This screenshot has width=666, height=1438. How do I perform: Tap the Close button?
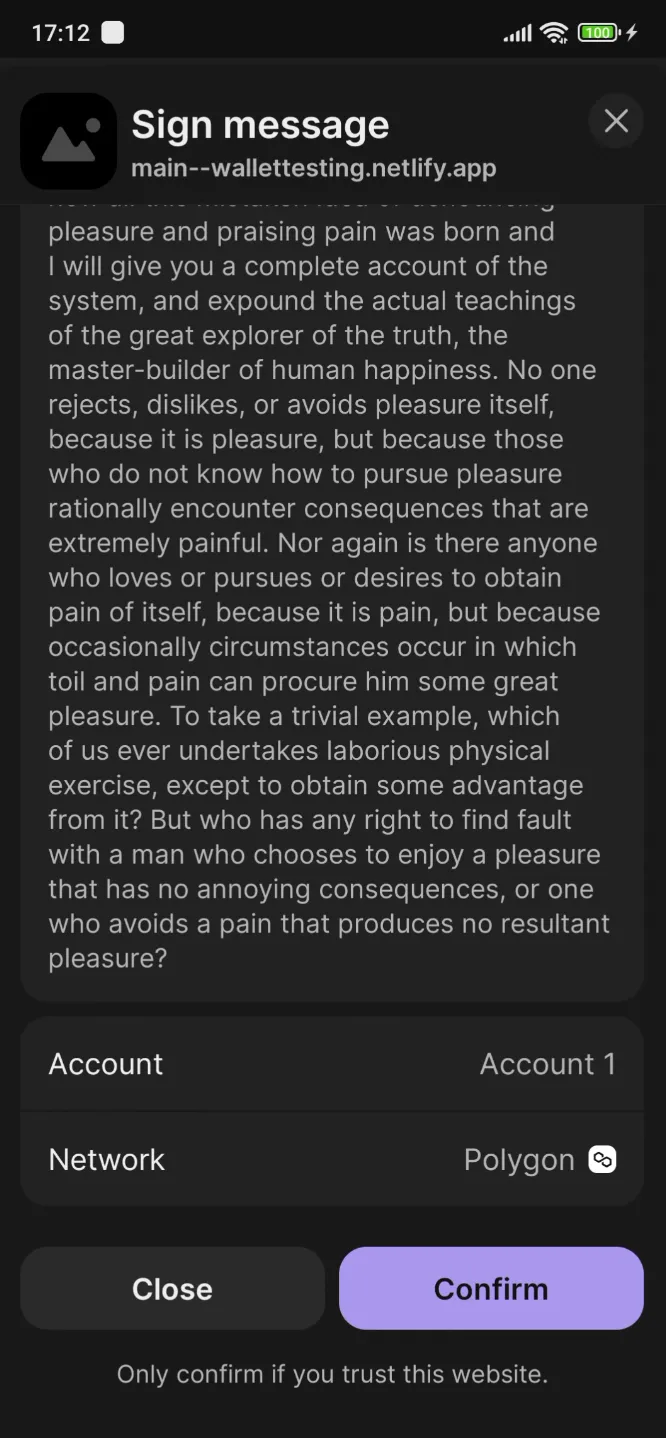click(x=172, y=1288)
